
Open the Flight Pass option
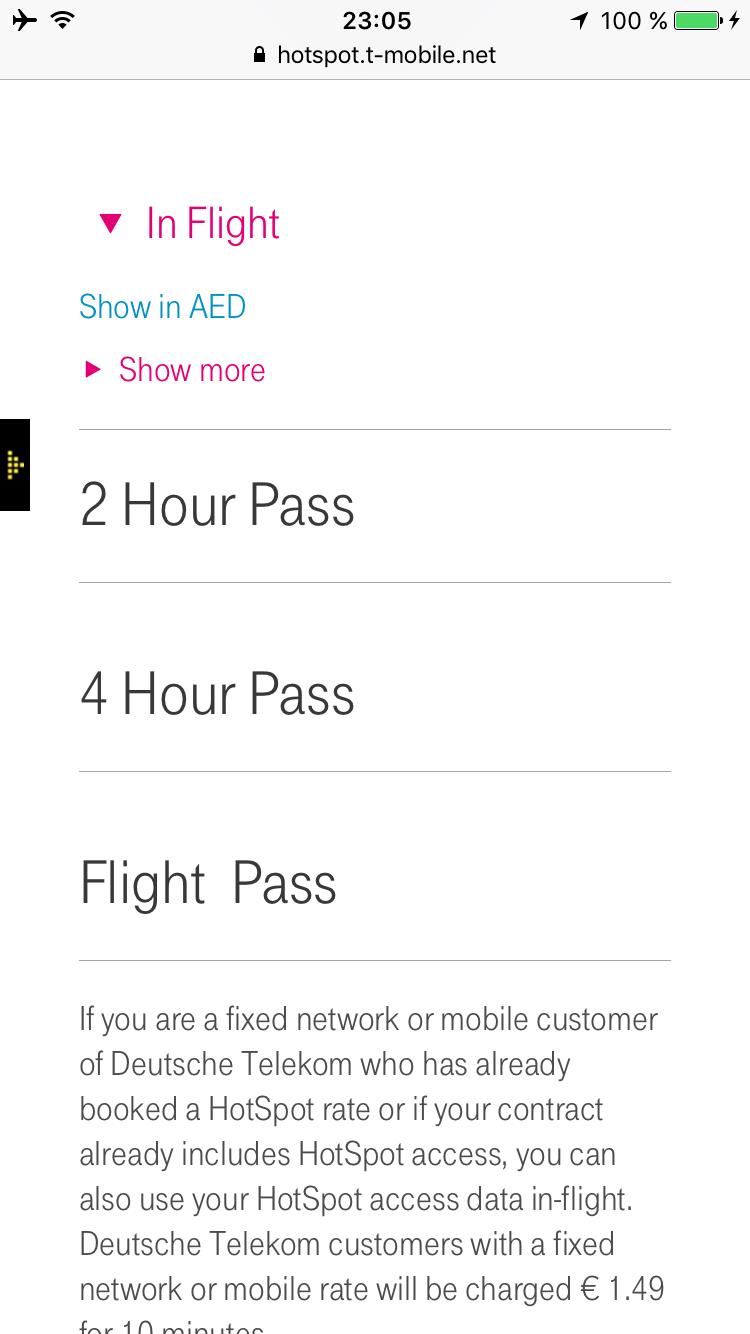pyautogui.click(x=208, y=883)
